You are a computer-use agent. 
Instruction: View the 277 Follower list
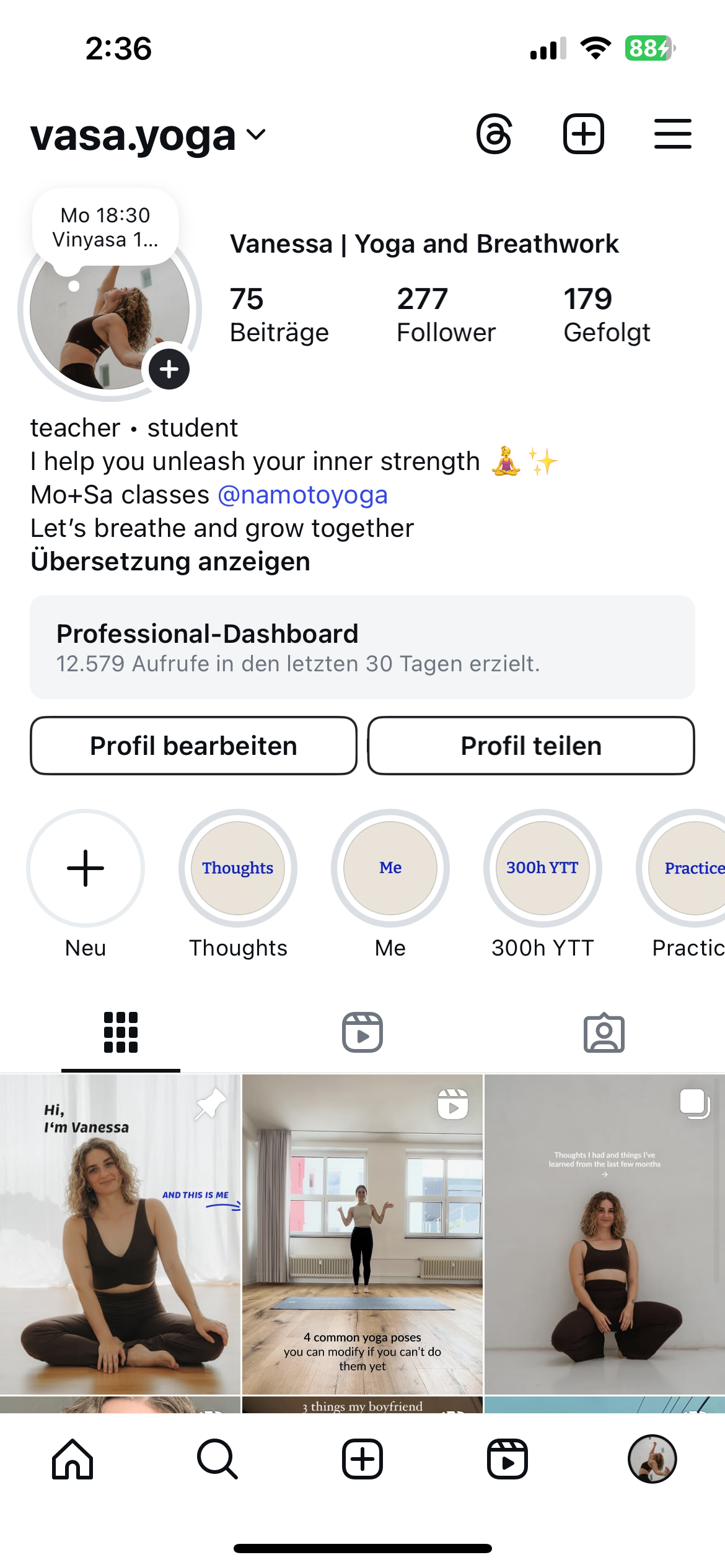point(446,315)
